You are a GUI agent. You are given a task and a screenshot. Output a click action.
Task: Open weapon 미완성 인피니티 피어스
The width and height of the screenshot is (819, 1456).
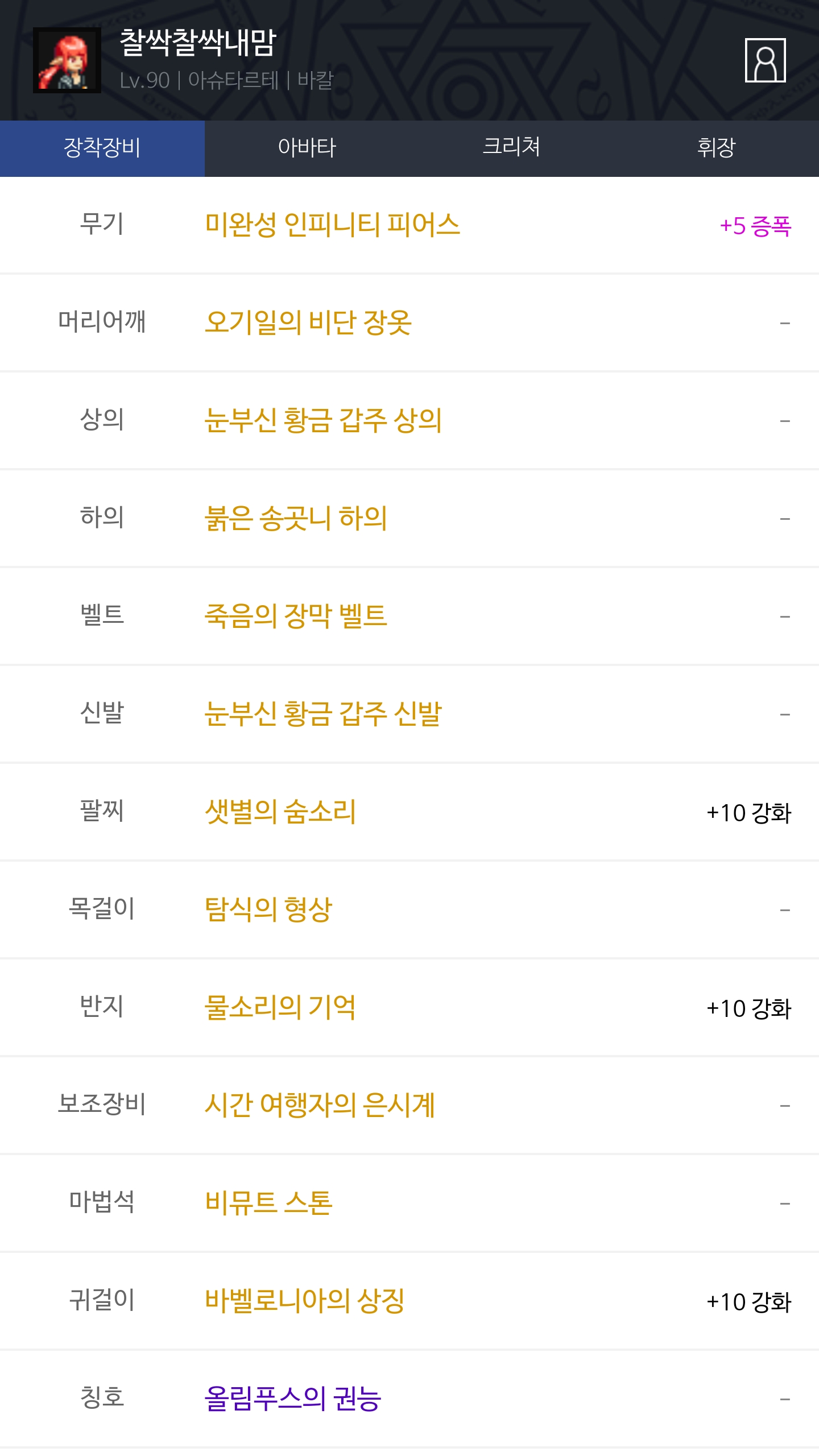(332, 225)
